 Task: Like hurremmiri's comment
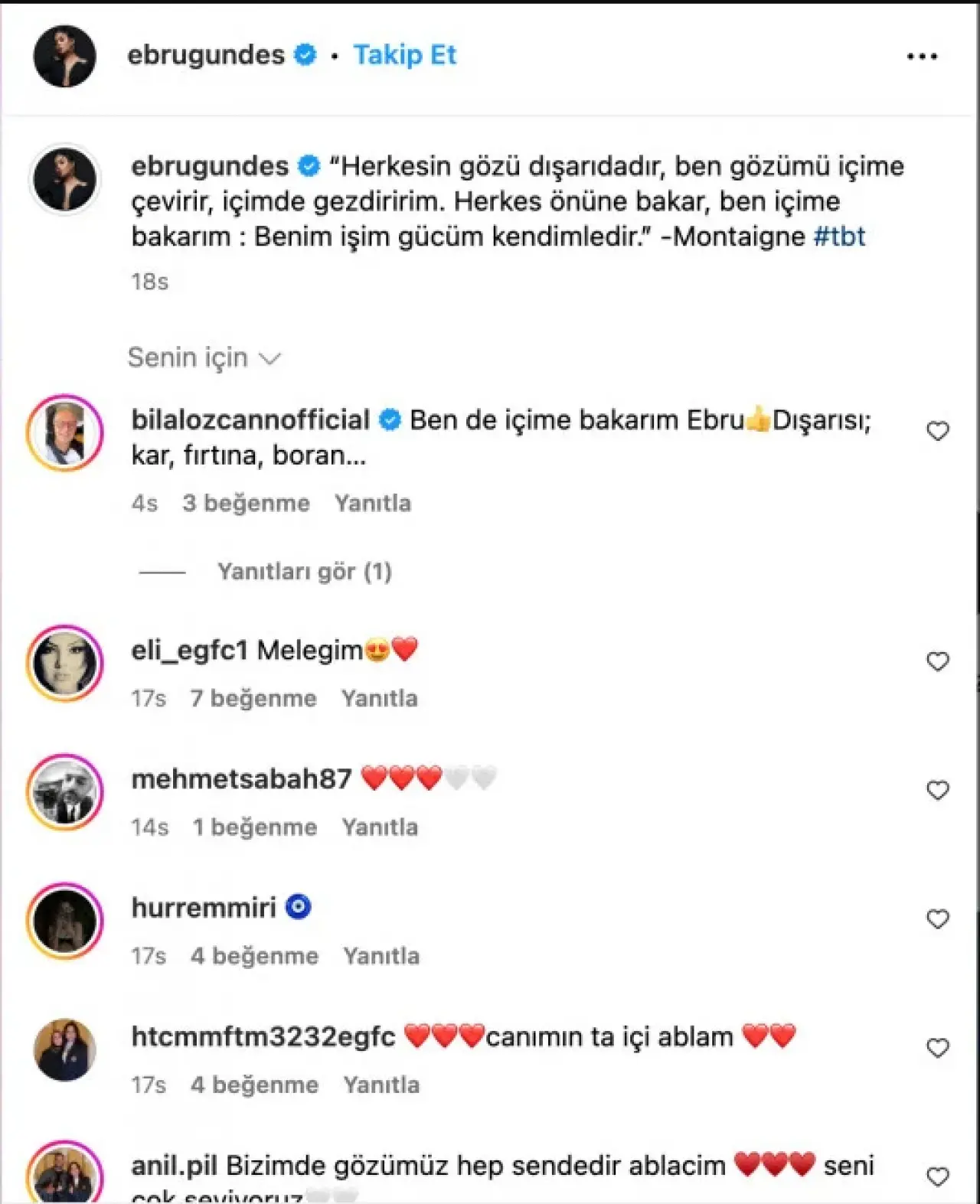pyautogui.click(x=938, y=918)
